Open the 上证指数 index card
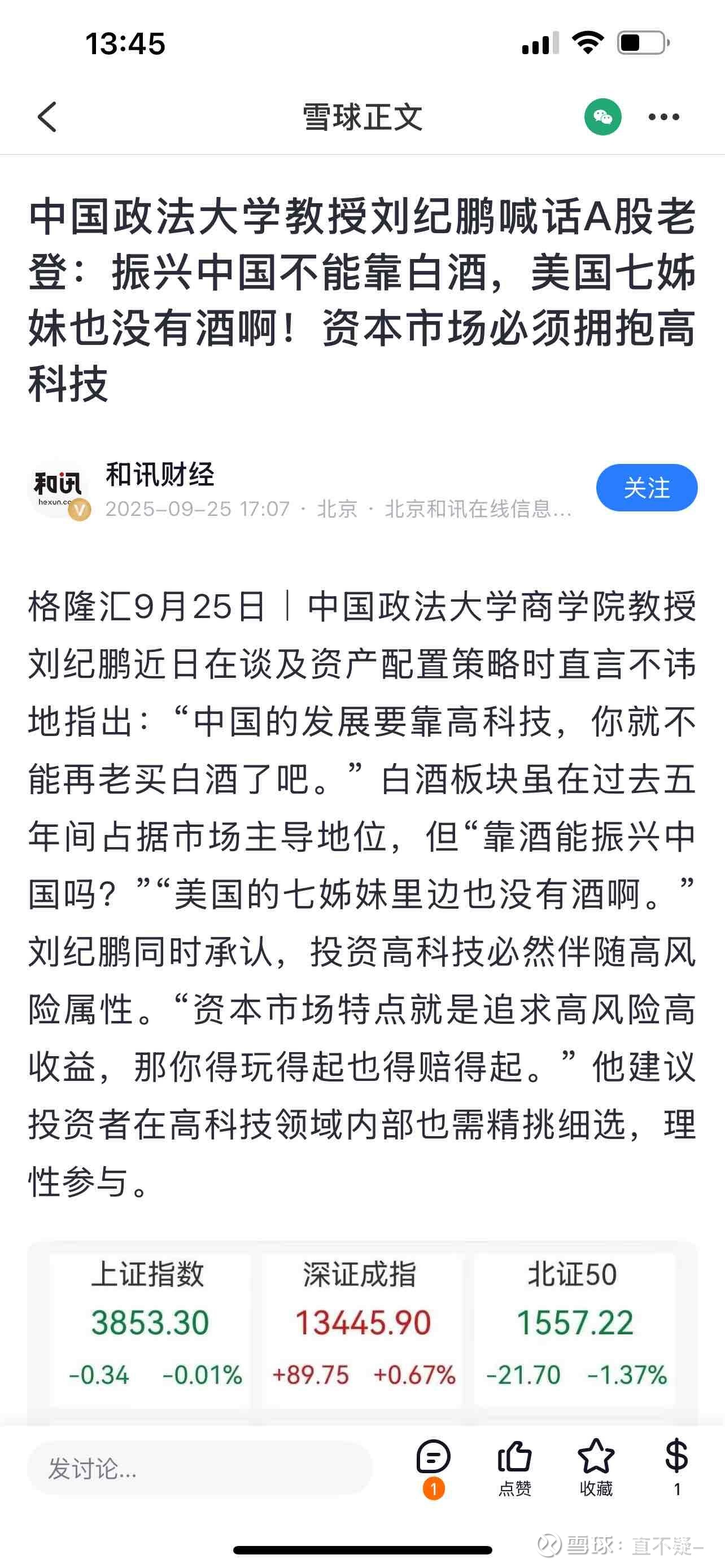725x1568 pixels. [x=150, y=1329]
